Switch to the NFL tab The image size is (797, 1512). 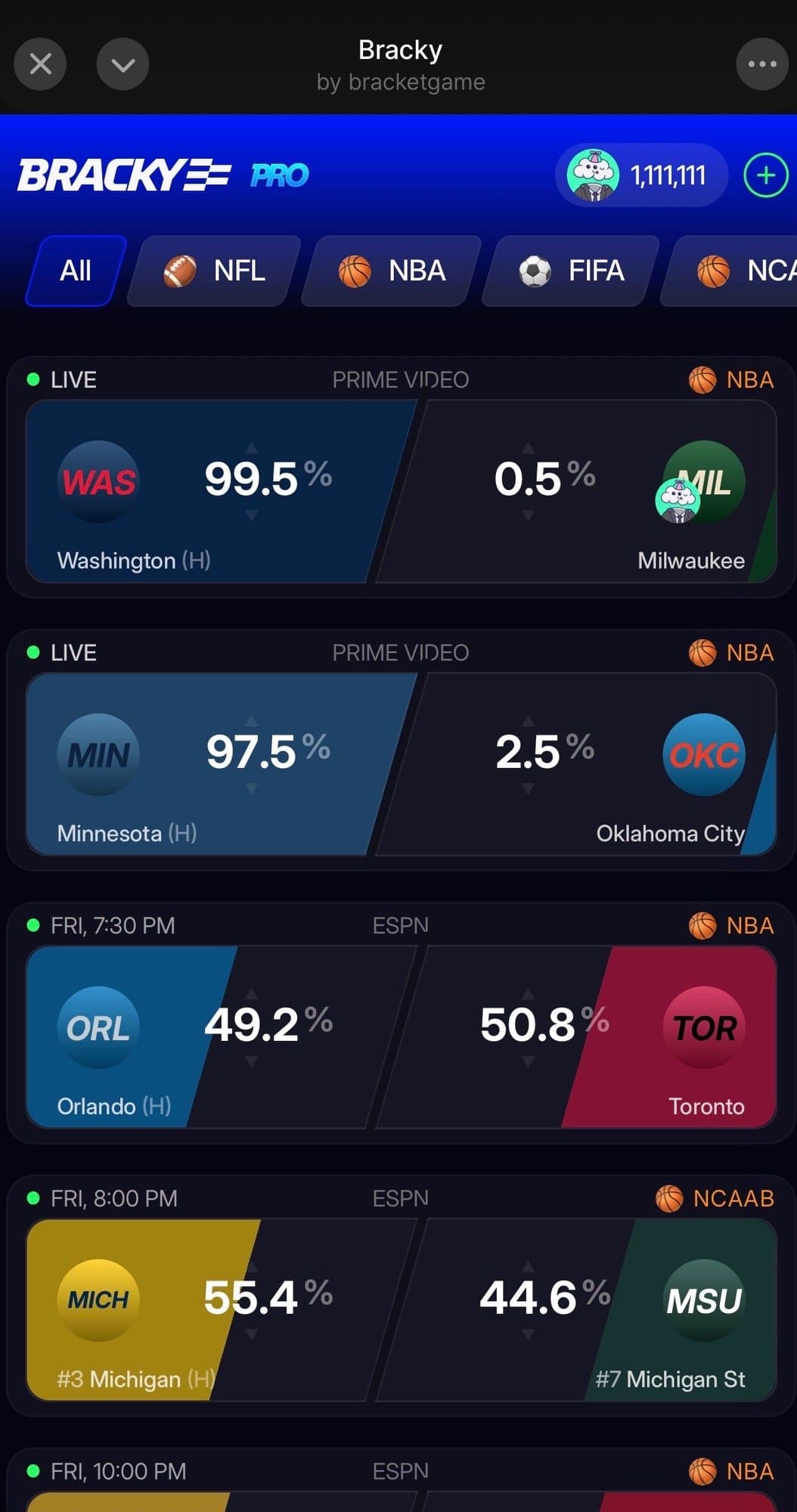point(215,271)
